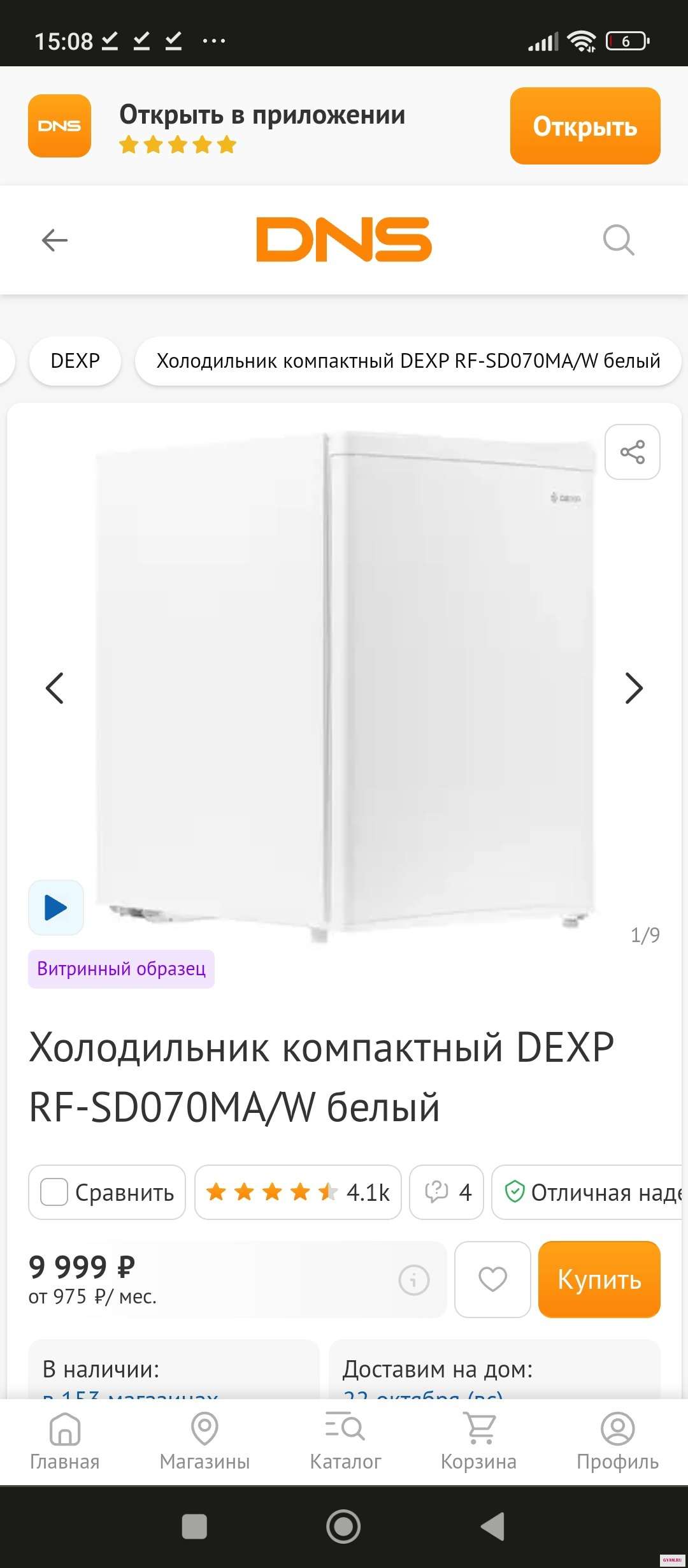
Task: Show the price info icon details
Action: pyautogui.click(x=413, y=1279)
